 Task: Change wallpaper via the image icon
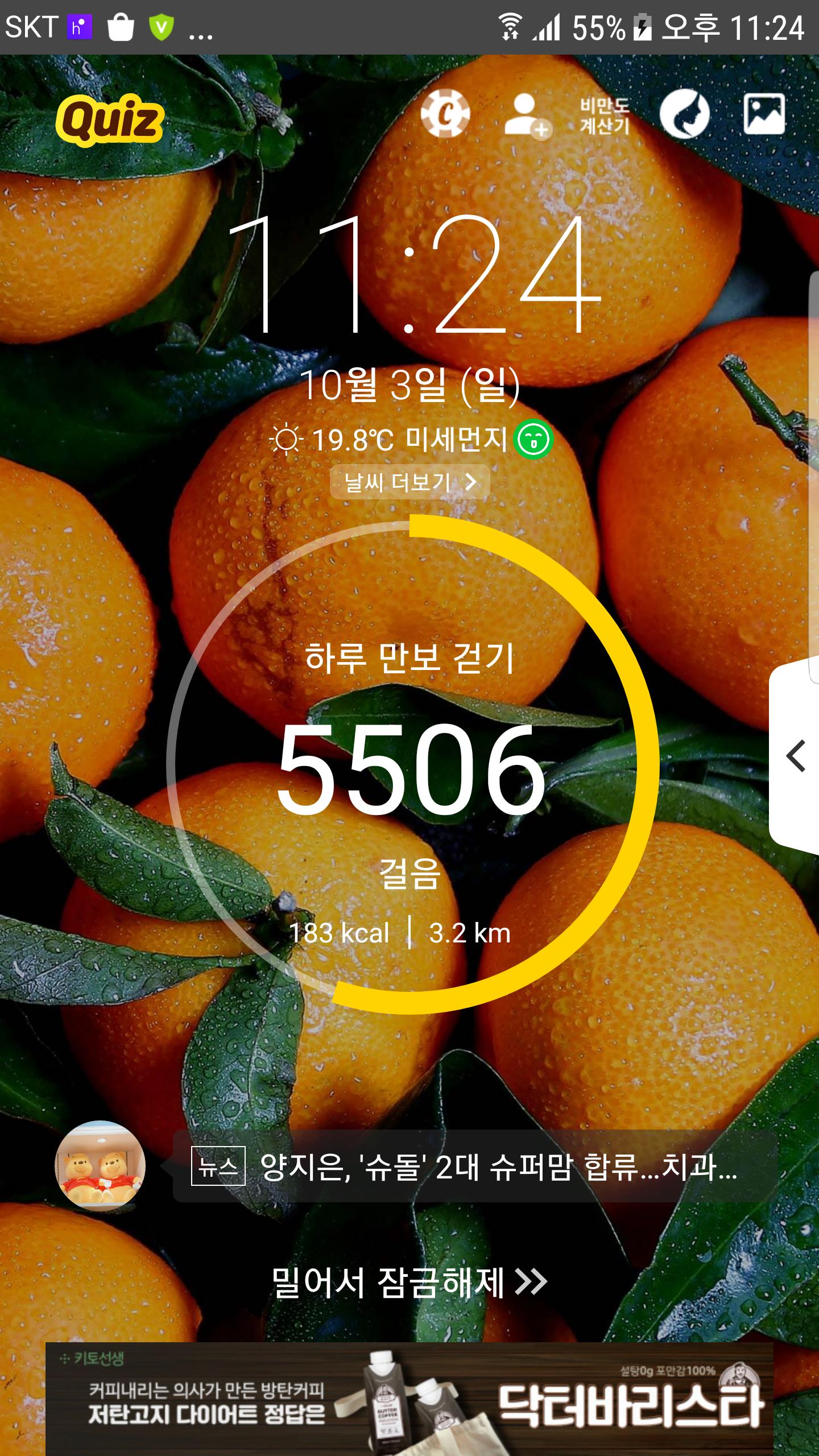764,114
